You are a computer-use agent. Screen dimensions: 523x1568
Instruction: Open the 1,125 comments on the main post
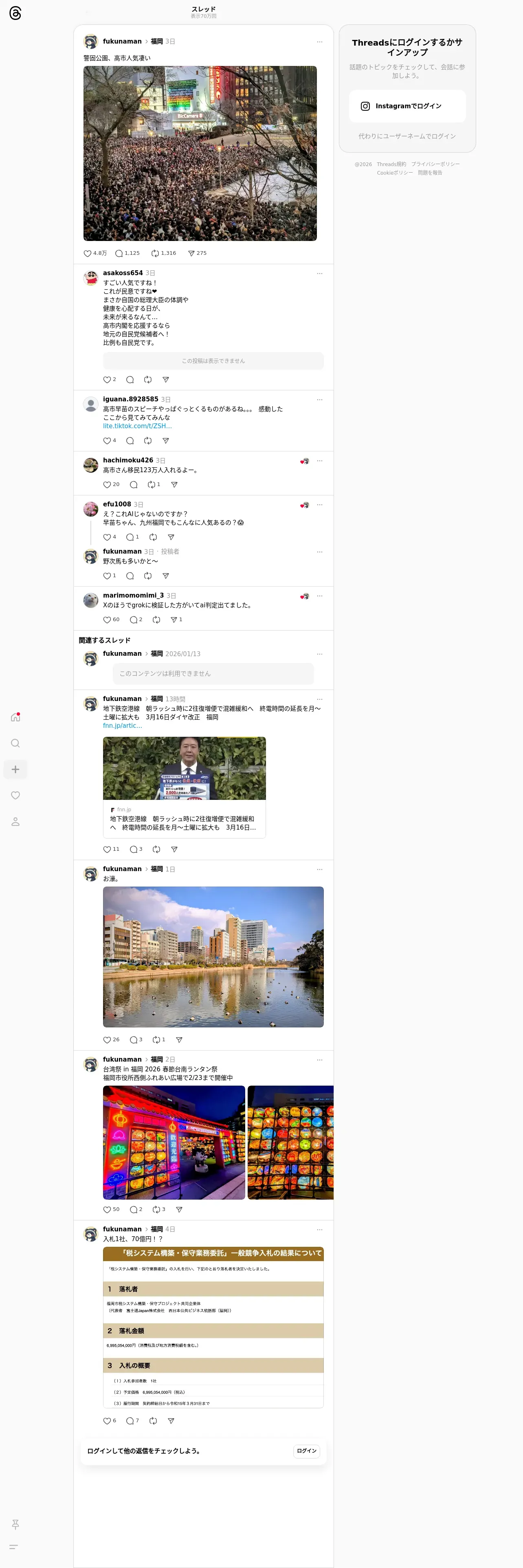pos(119,253)
